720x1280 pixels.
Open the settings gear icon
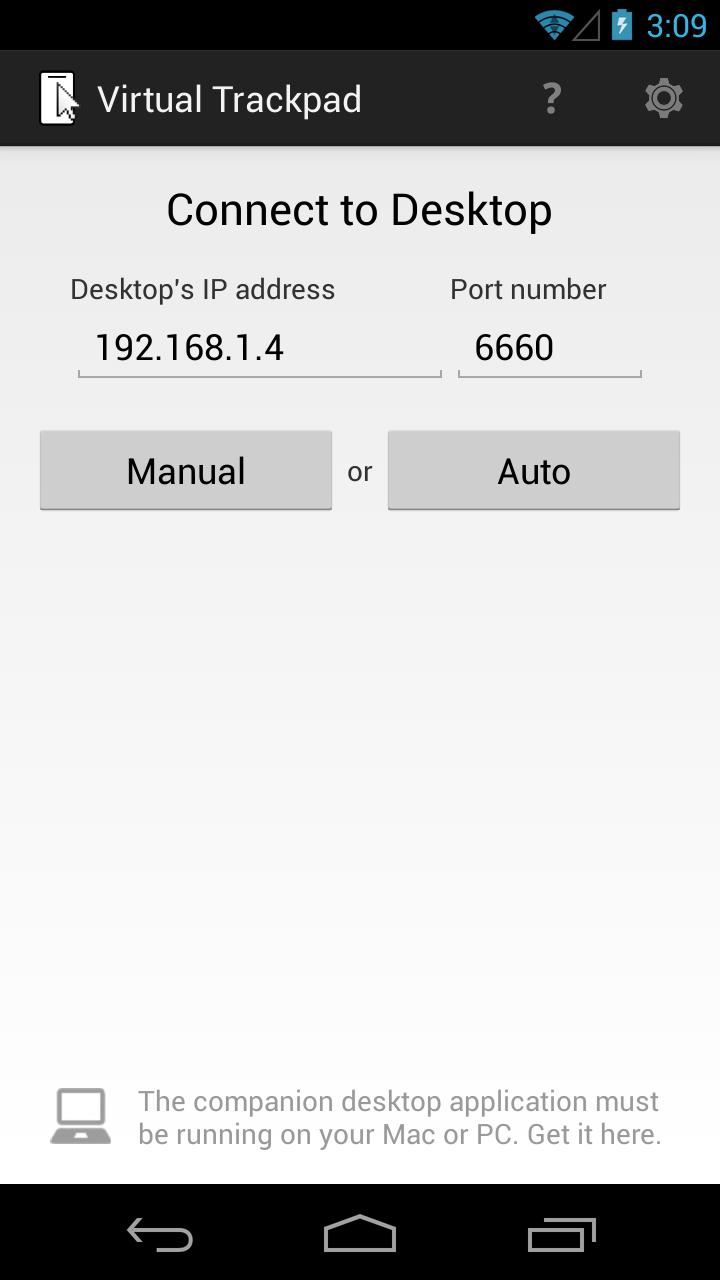point(663,99)
